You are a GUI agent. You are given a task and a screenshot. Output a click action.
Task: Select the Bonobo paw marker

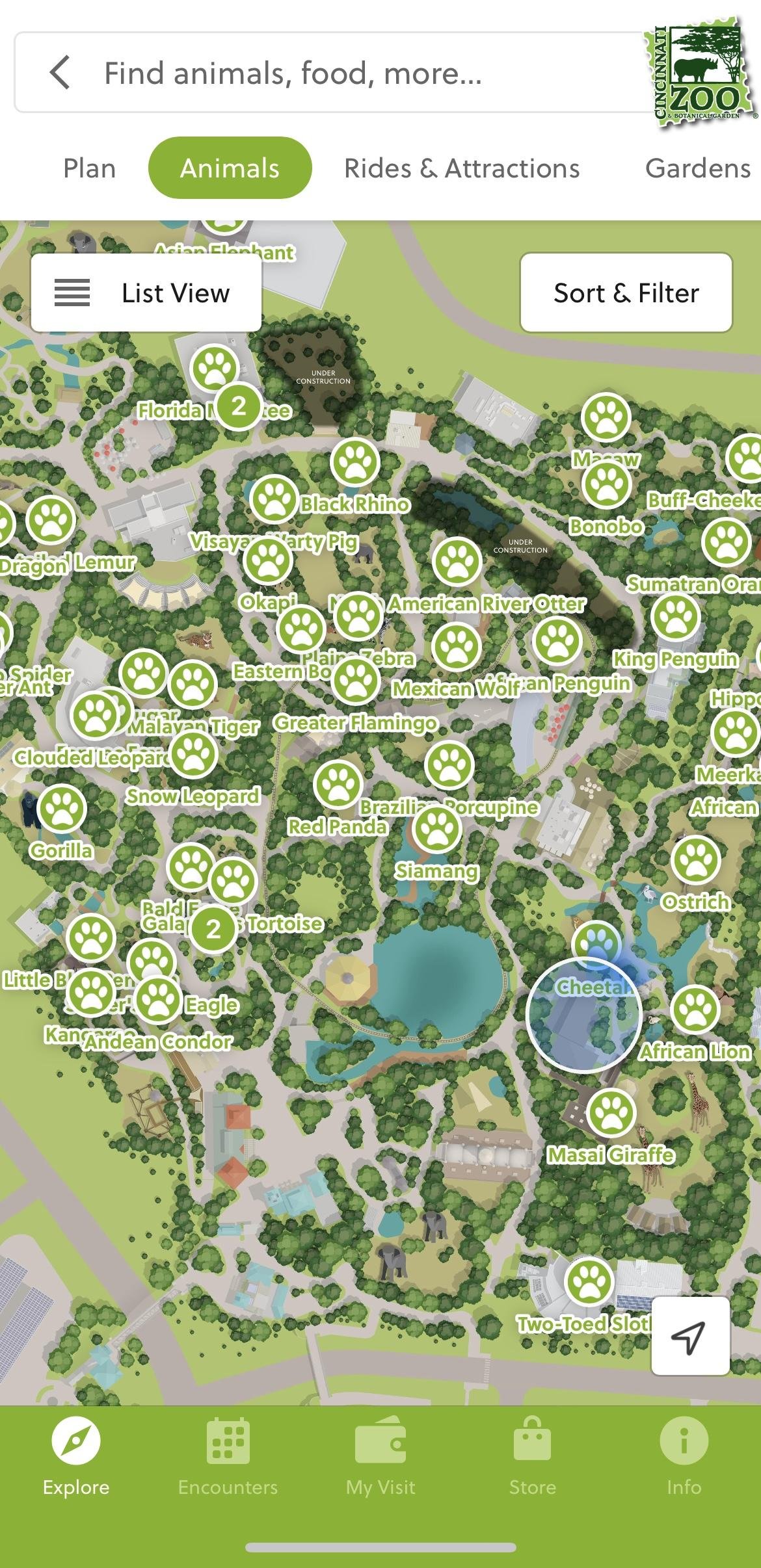coord(607,485)
